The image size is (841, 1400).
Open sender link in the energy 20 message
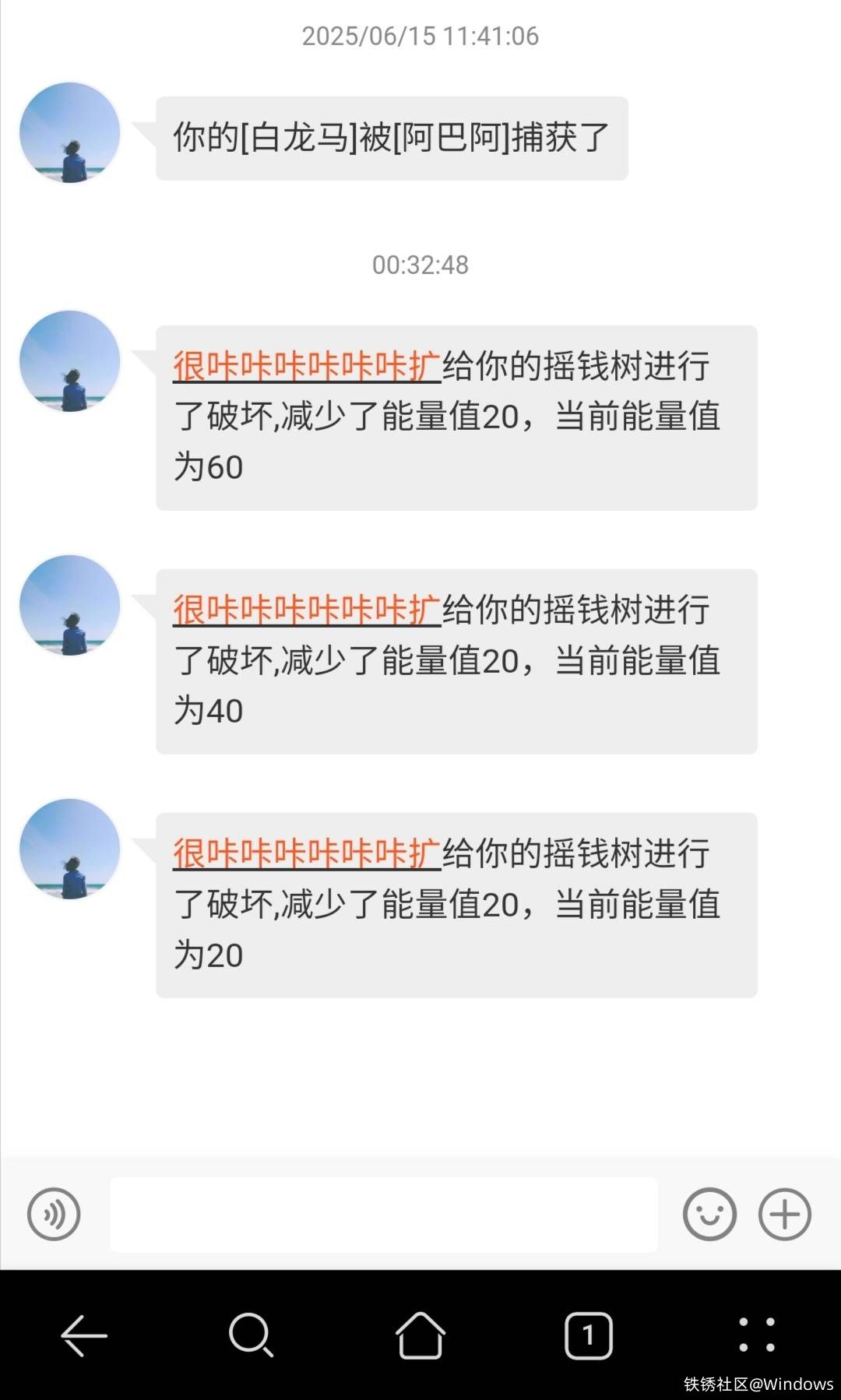click(x=307, y=853)
